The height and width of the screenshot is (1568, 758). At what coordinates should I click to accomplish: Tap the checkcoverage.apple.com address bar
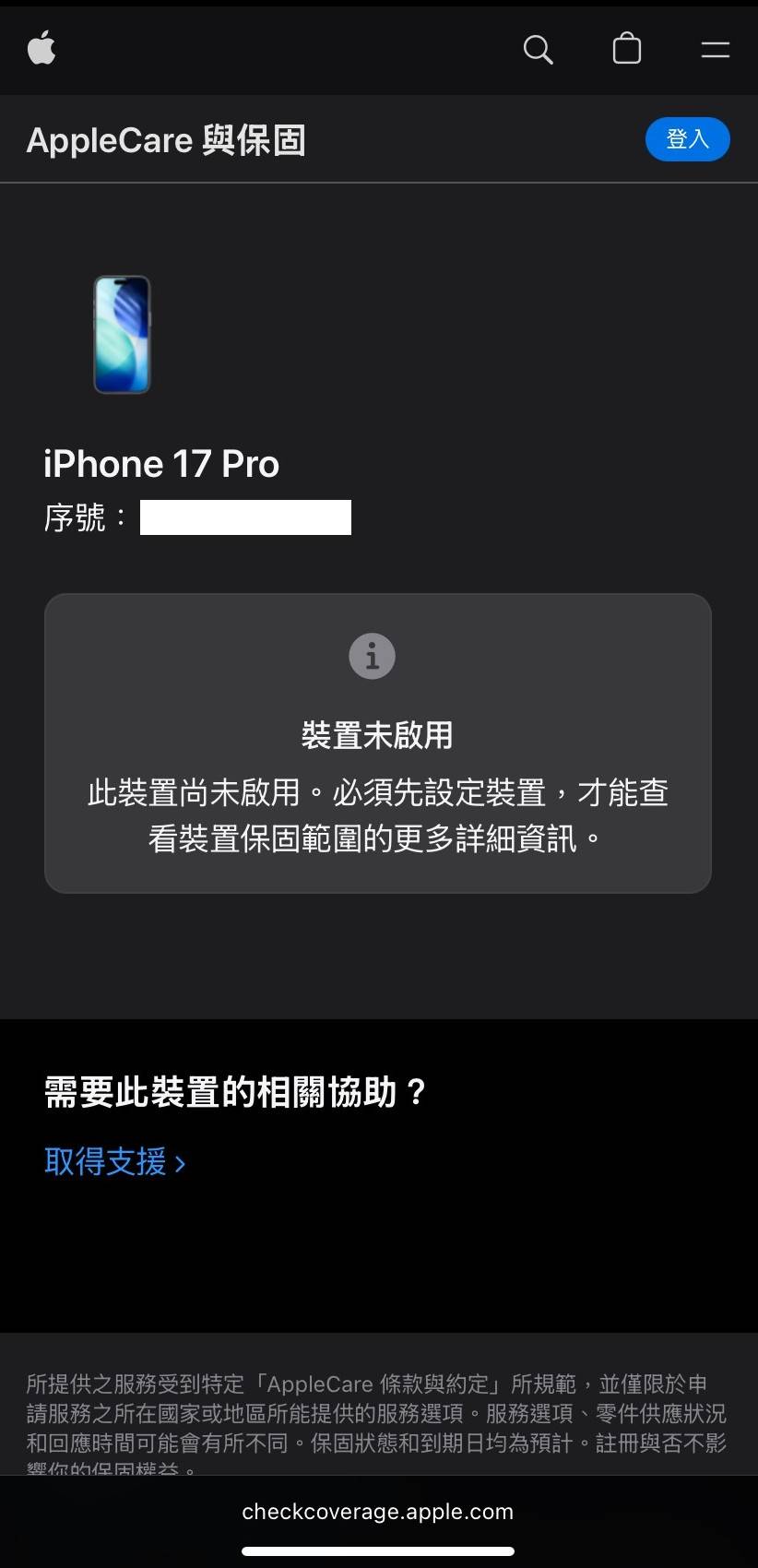378,1512
